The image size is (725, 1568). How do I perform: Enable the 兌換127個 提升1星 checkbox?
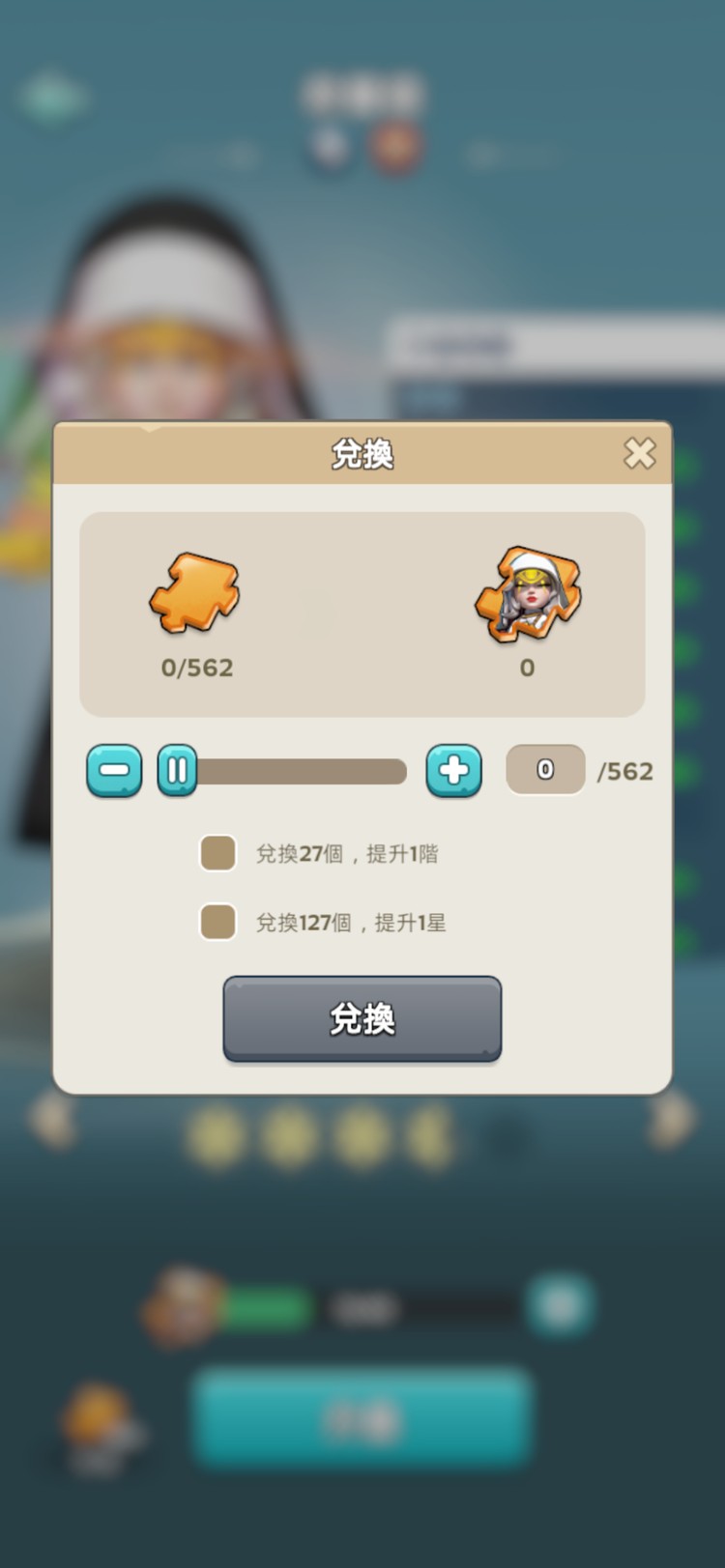point(217,923)
